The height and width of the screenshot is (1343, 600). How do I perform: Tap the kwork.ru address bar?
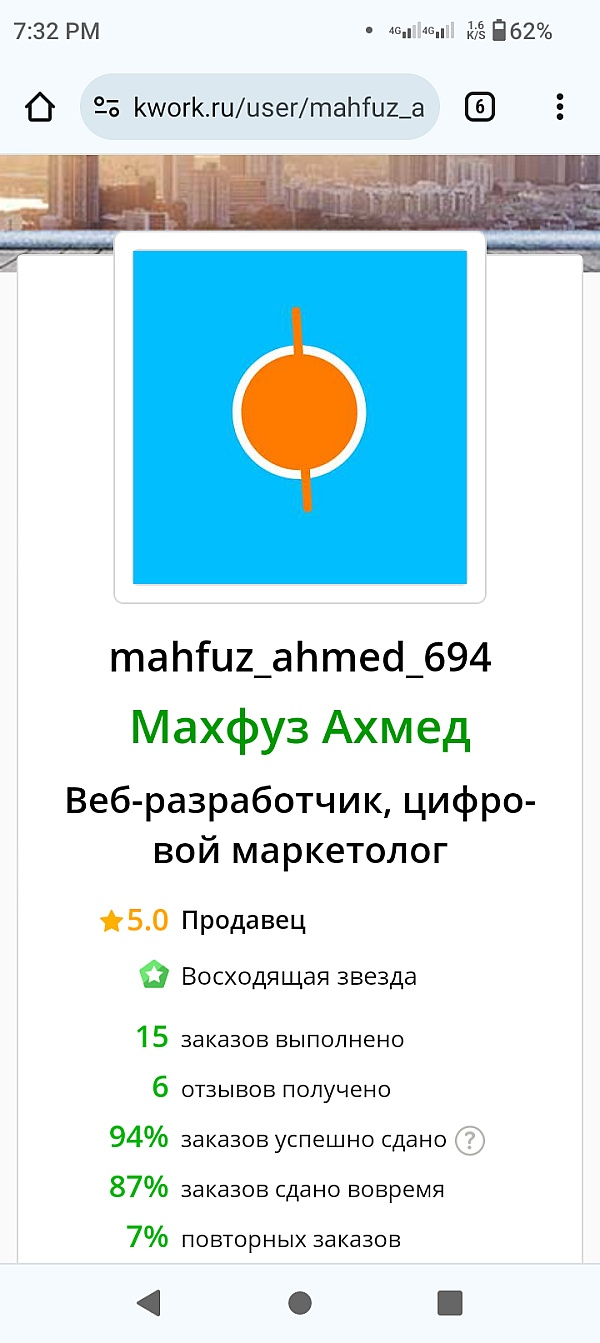(260, 107)
